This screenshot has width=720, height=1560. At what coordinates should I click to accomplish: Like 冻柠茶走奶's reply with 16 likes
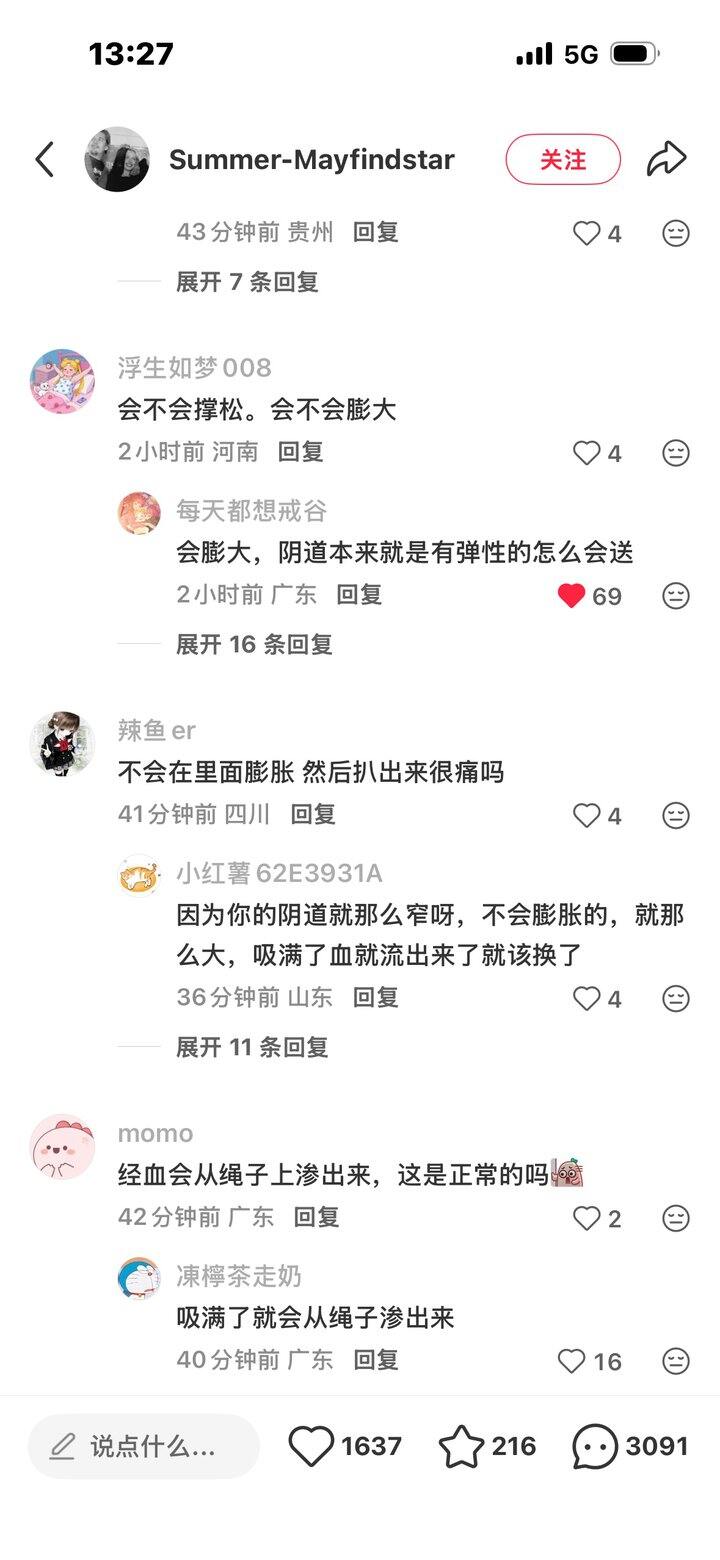(x=572, y=1361)
